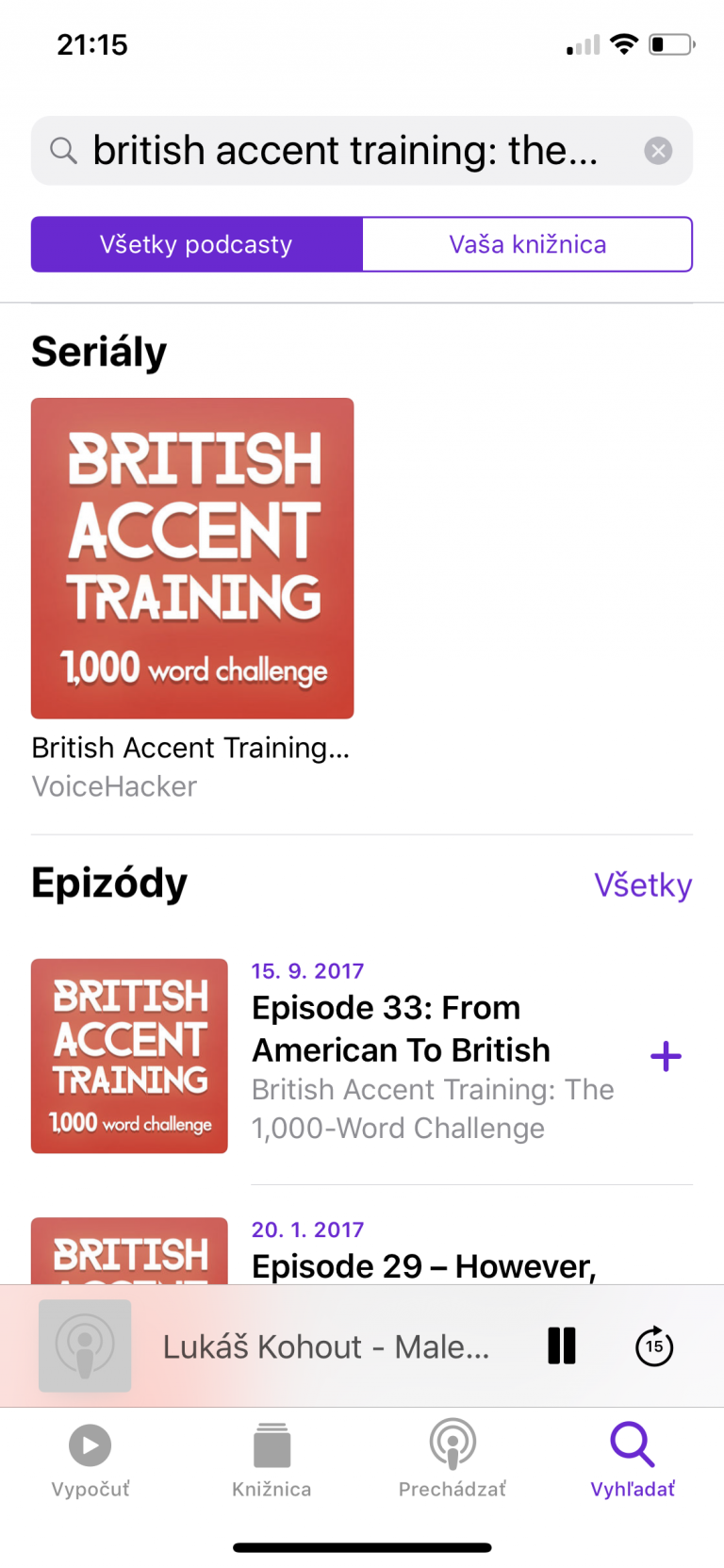The image size is (724, 1568).
Task: Go to the Vypočuť tab
Action: [90, 1460]
